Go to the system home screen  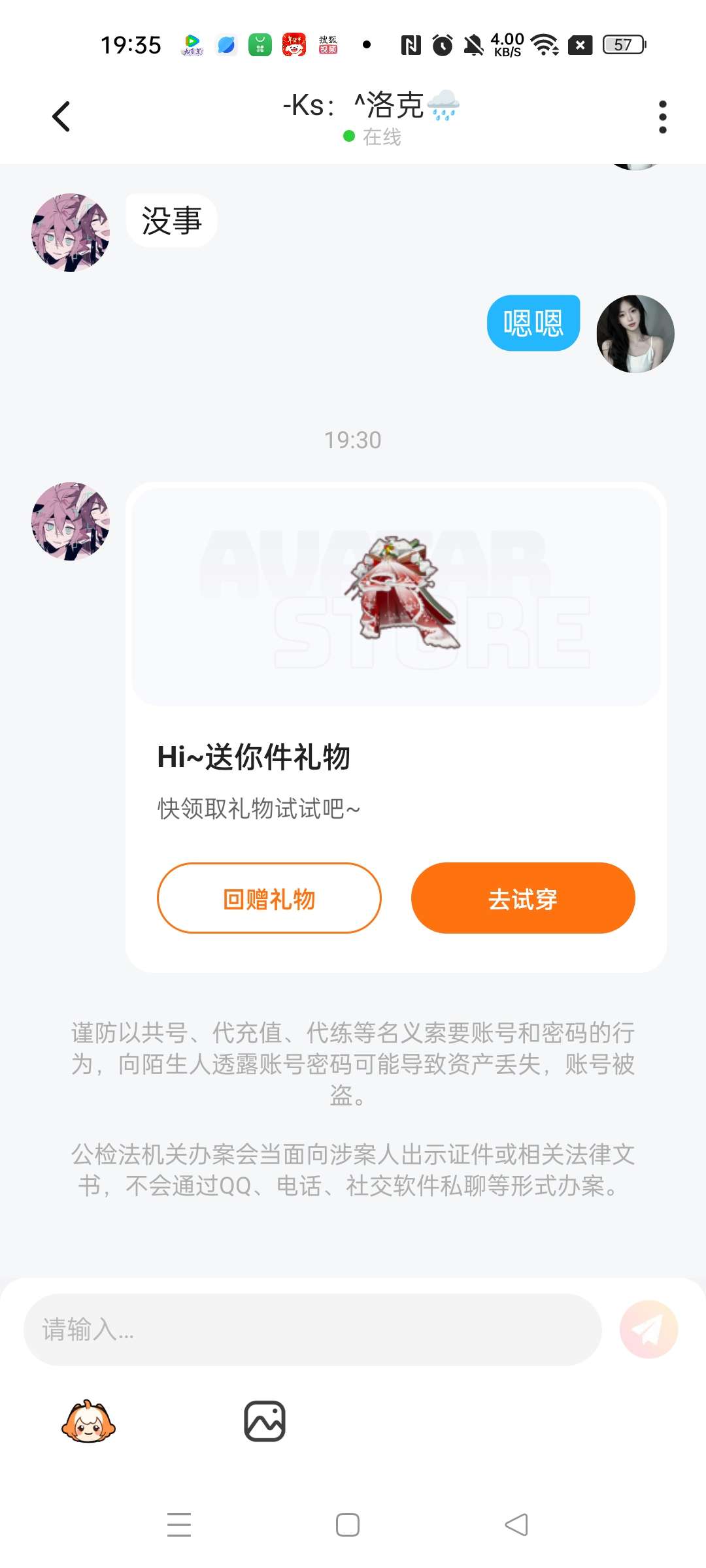(347, 1525)
